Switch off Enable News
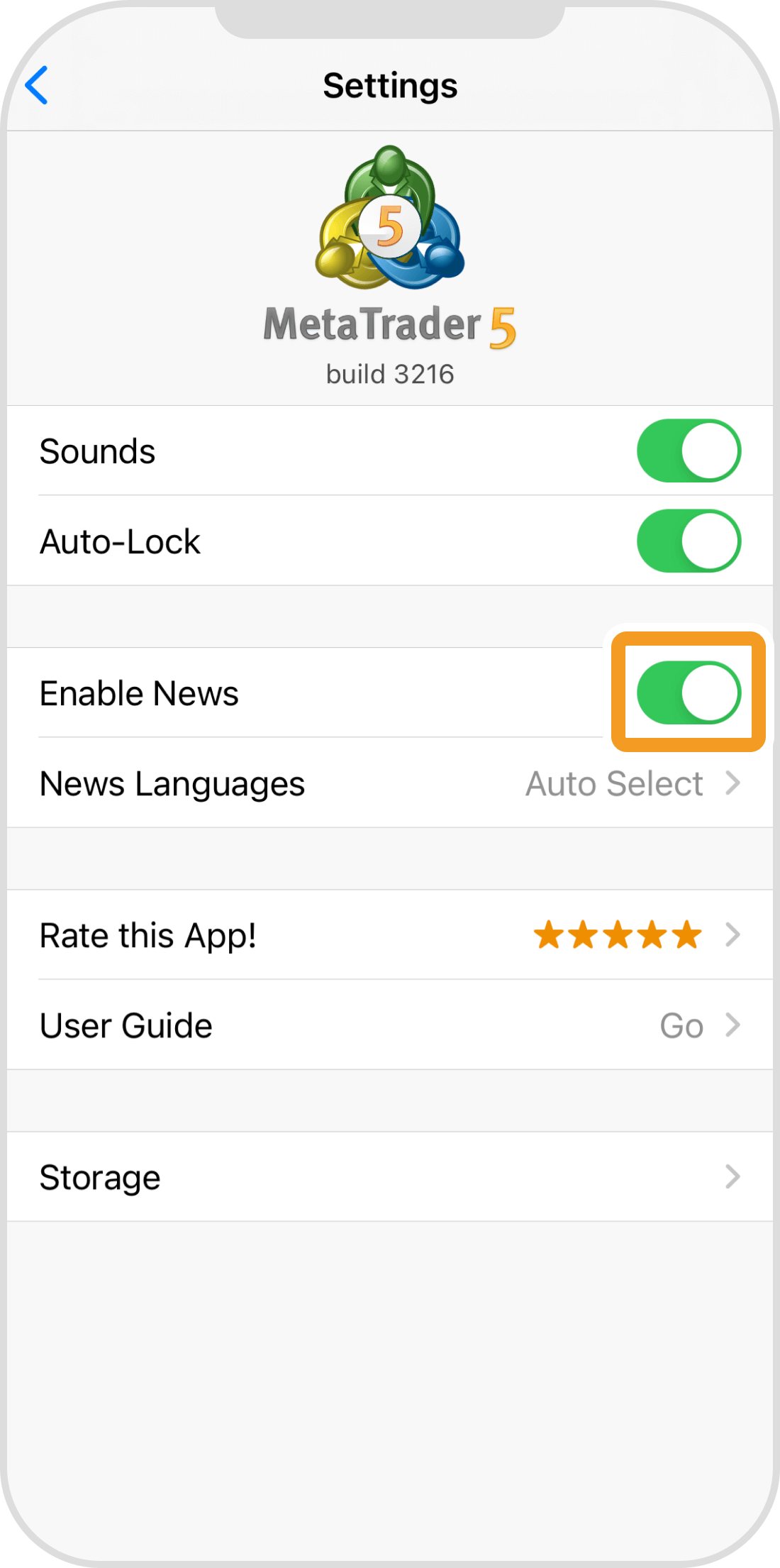Image resolution: width=780 pixels, height=1568 pixels. pyautogui.click(x=688, y=693)
